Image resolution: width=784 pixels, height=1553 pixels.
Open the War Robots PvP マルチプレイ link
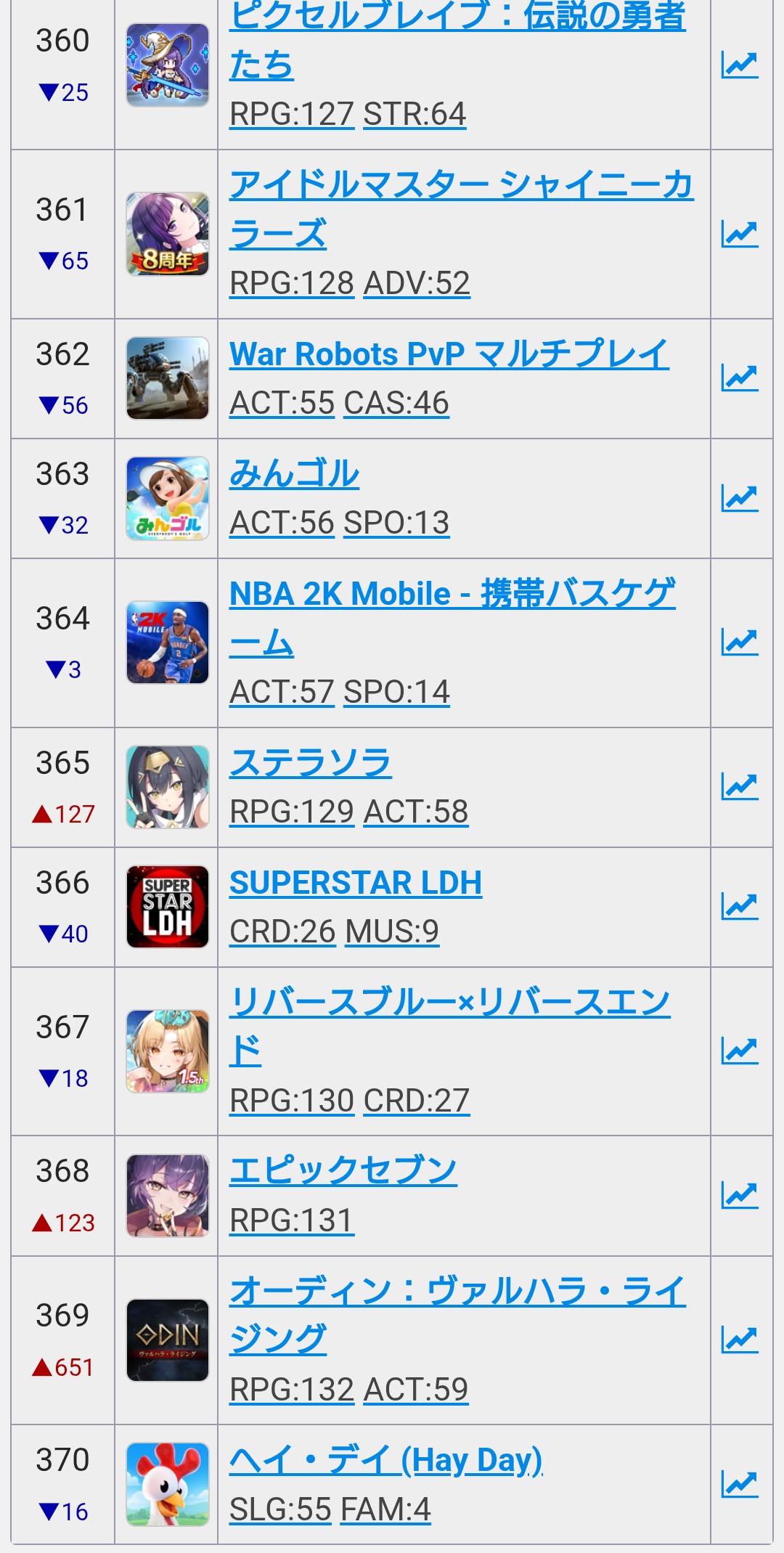point(449,354)
